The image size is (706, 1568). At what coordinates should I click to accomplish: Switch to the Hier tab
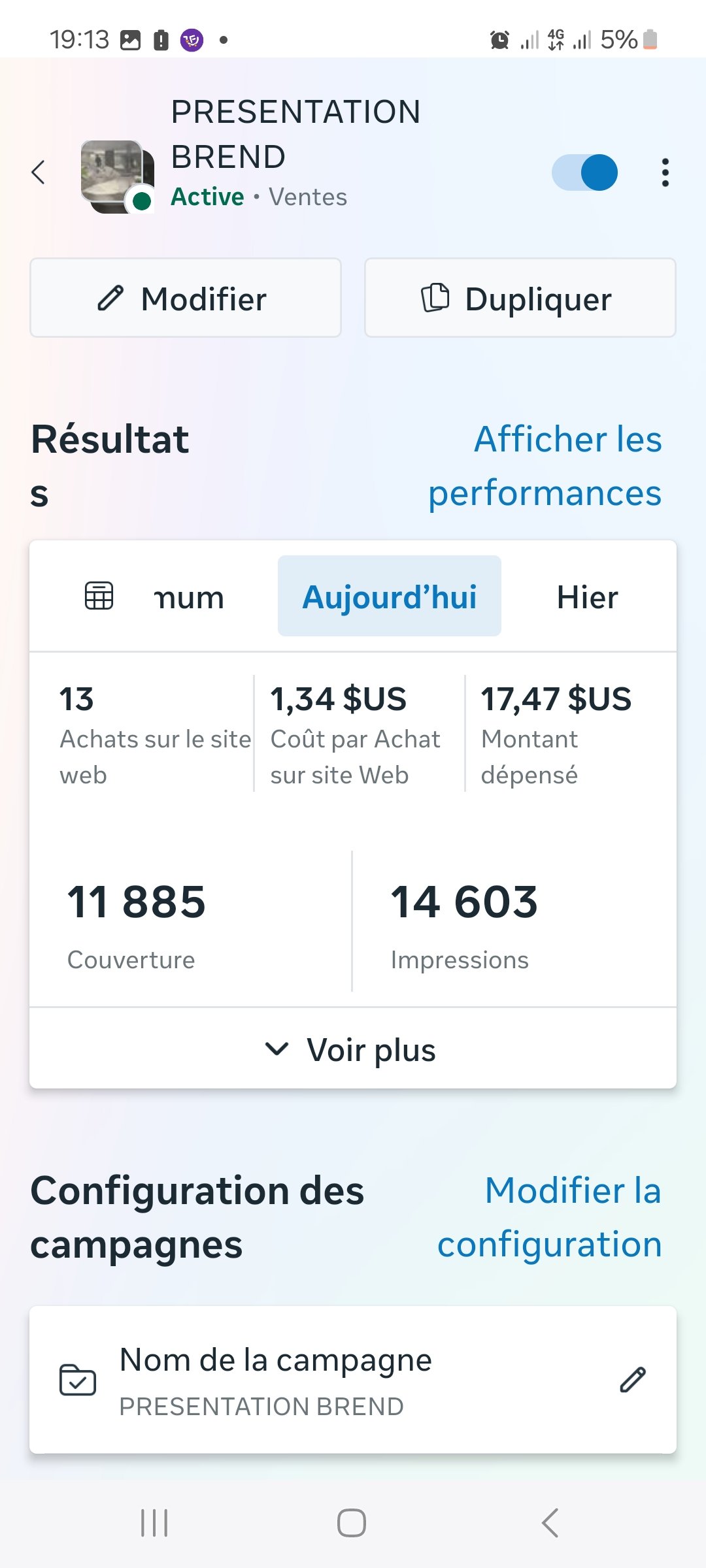tap(587, 595)
